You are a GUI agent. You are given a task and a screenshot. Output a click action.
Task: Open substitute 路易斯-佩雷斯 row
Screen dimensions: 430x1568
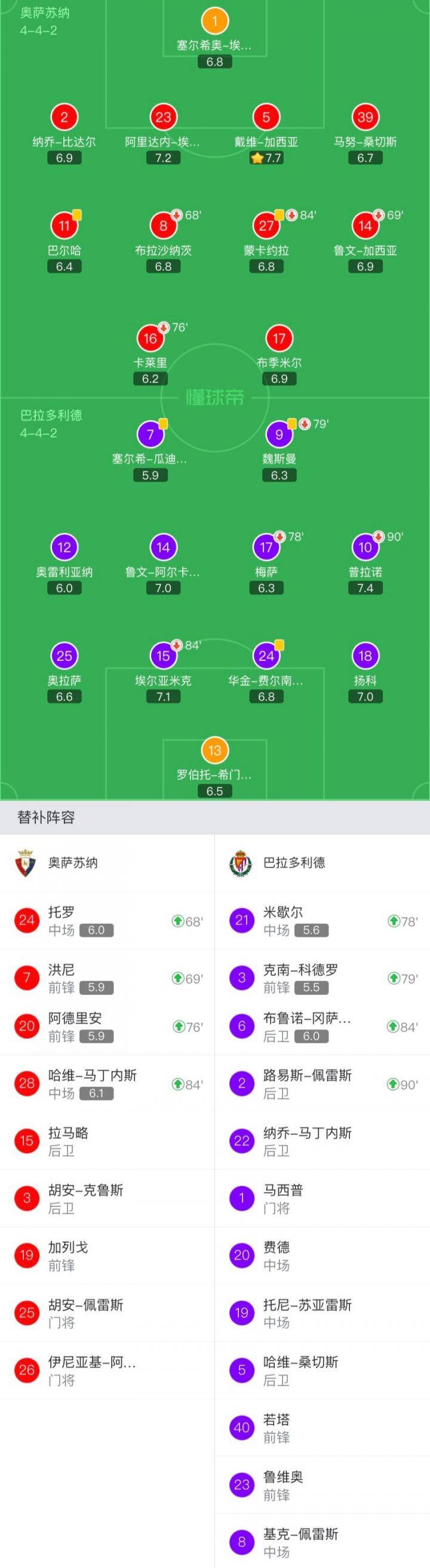[322, 1083]
